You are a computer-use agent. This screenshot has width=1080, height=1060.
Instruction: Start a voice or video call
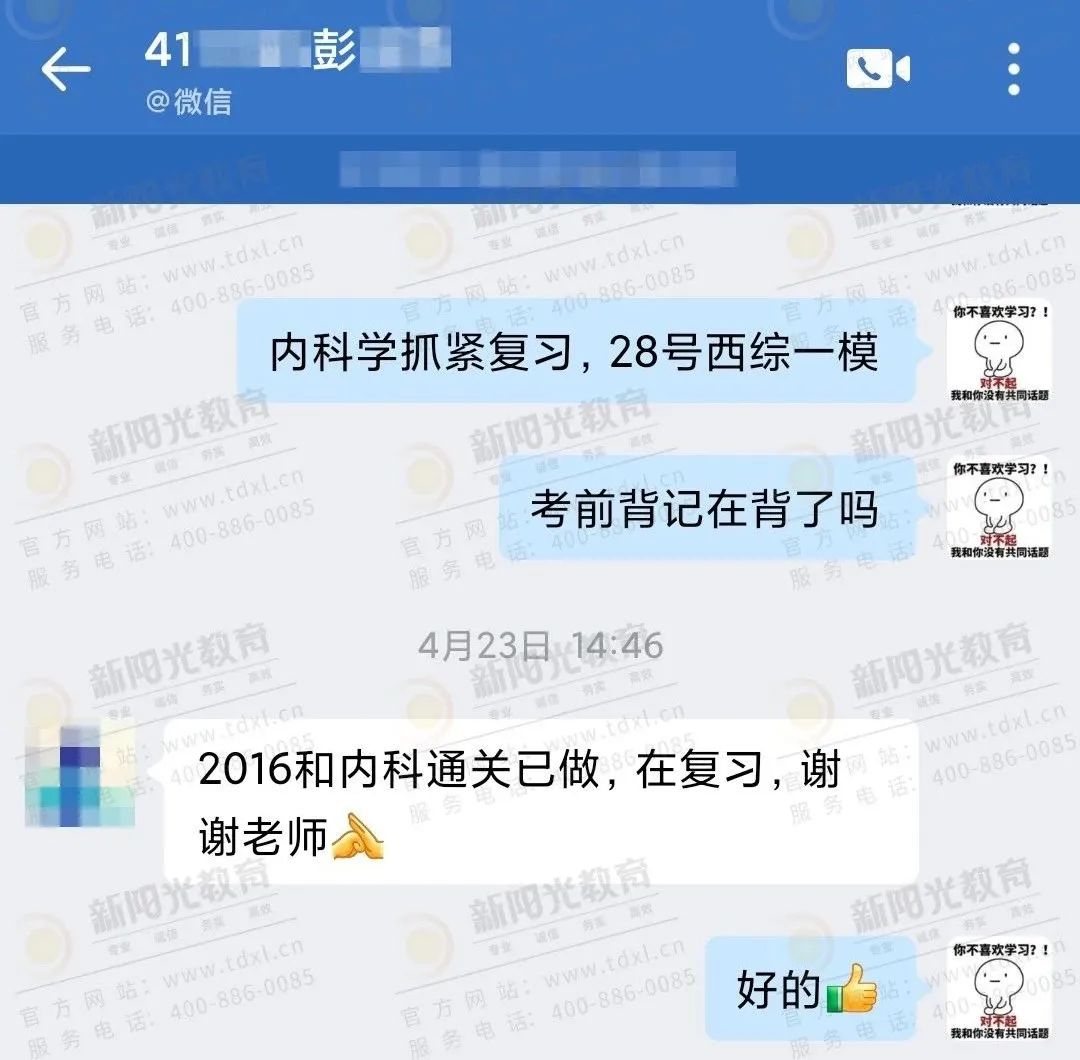click(878, 69)
